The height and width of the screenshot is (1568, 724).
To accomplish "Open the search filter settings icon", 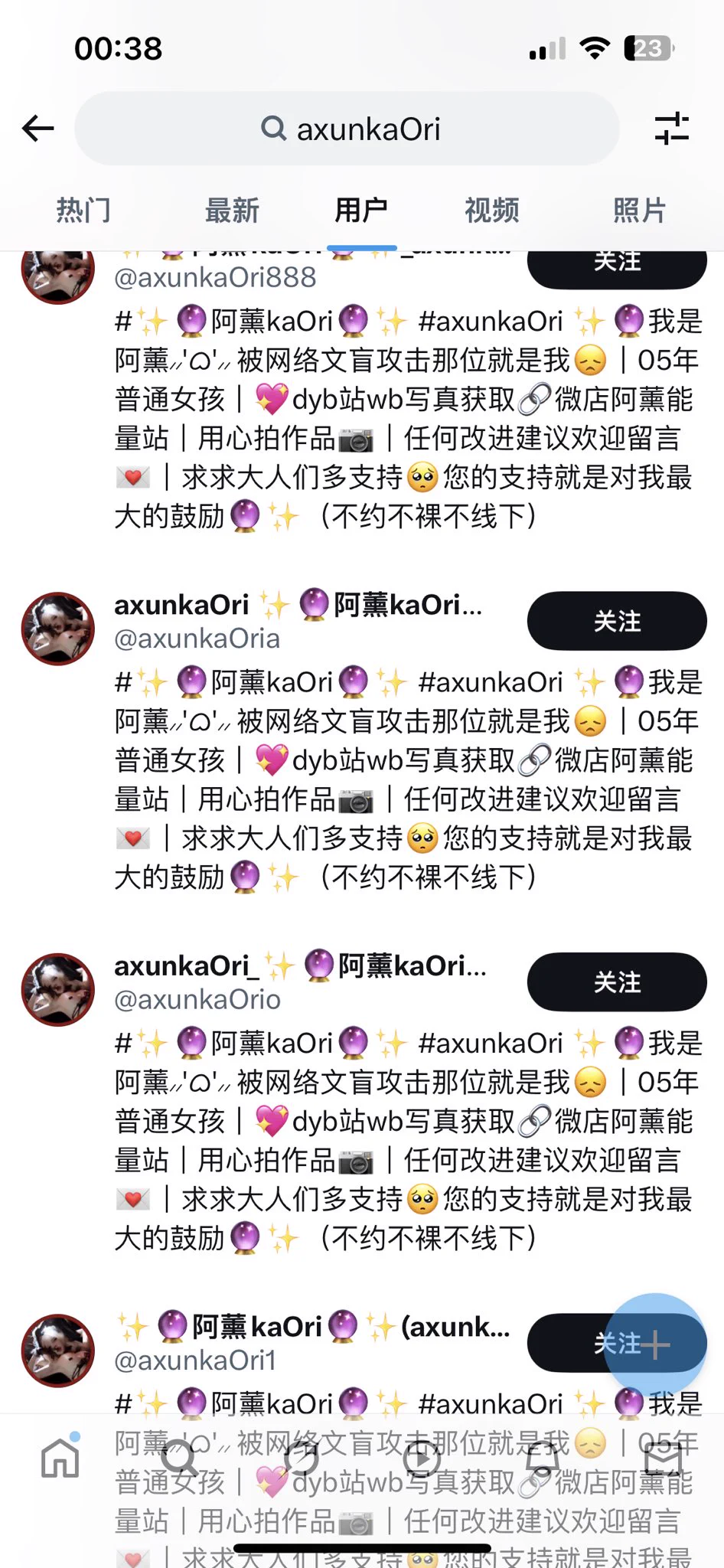I will click(671, 129).
